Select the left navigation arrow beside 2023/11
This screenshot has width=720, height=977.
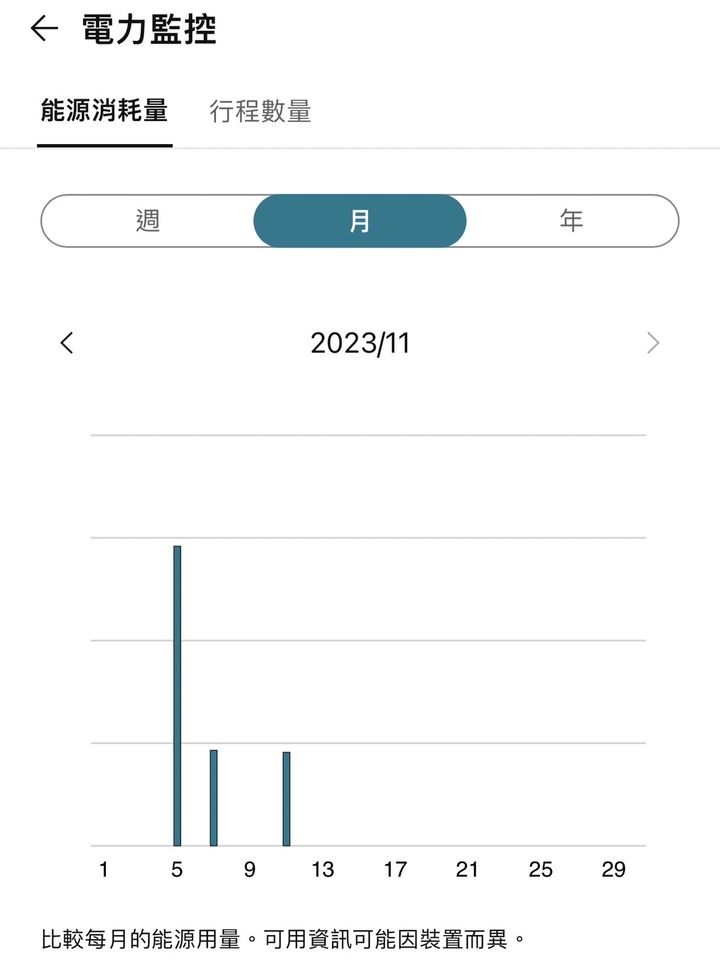pos(66,343)
